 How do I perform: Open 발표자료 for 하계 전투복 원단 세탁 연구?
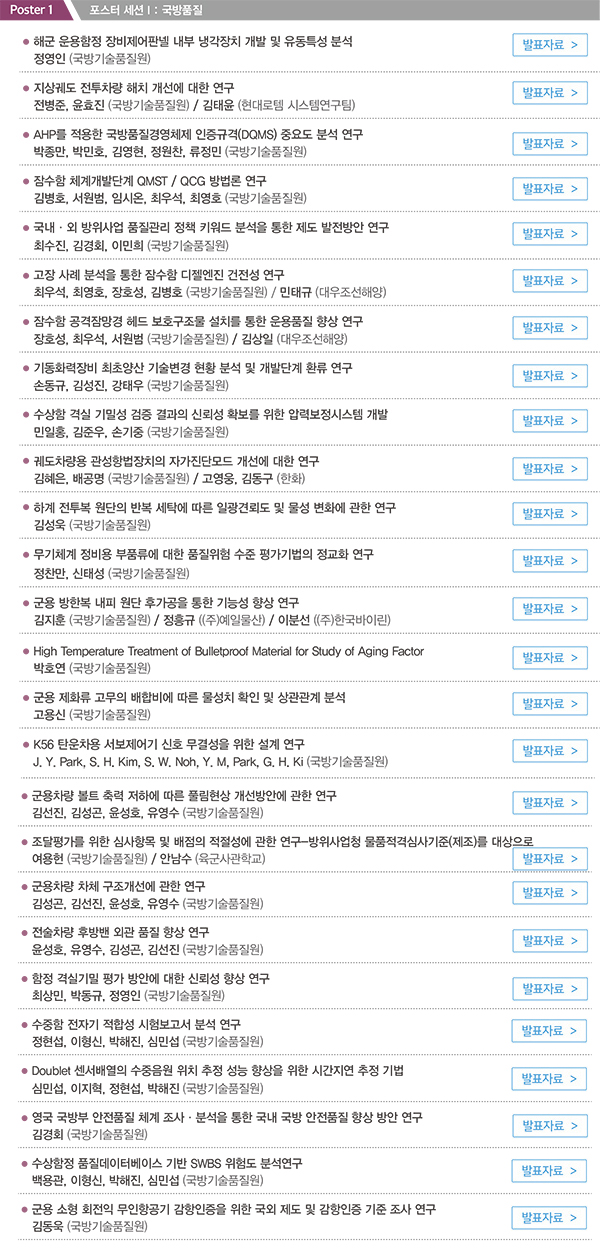click(x=549, y=516)
